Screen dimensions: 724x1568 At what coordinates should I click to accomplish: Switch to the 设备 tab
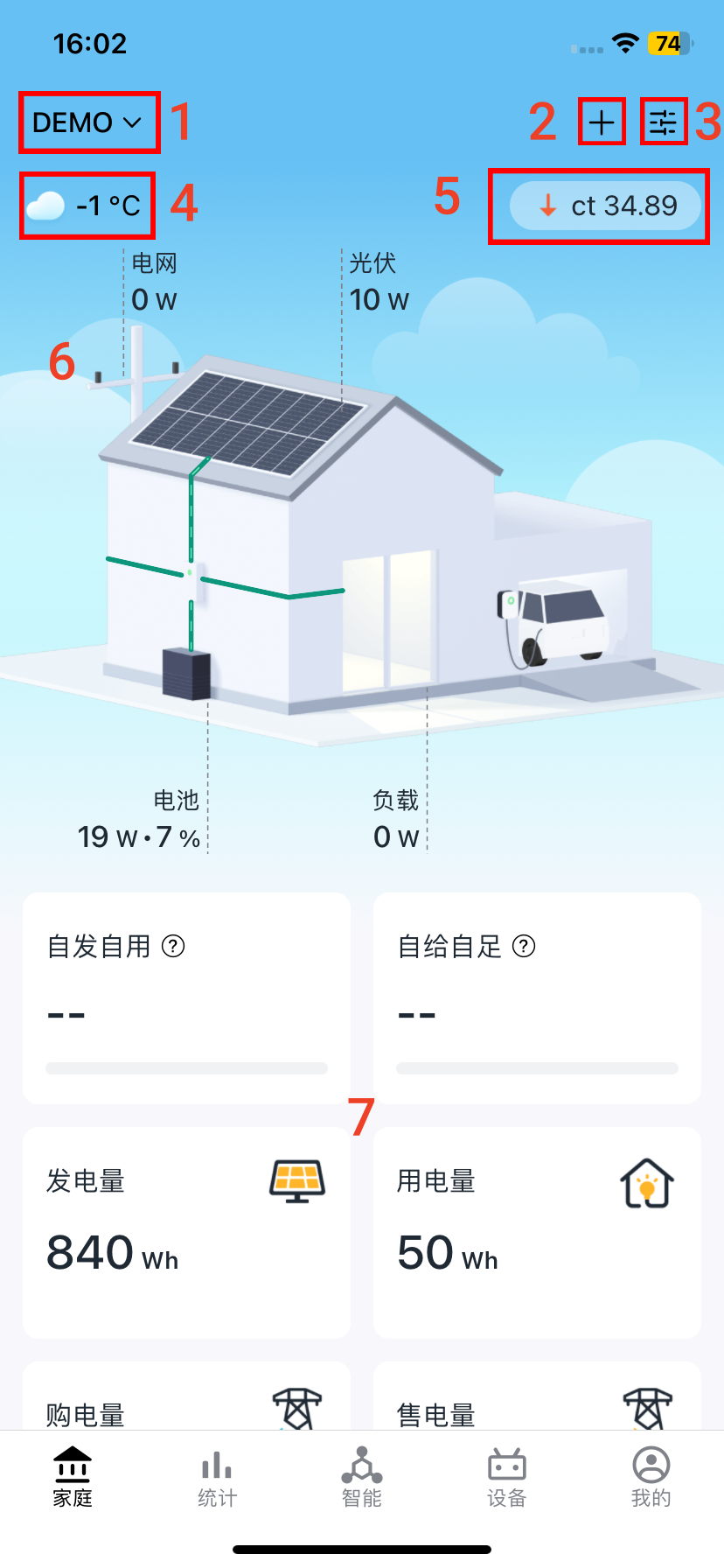[x=507, y=1477]
